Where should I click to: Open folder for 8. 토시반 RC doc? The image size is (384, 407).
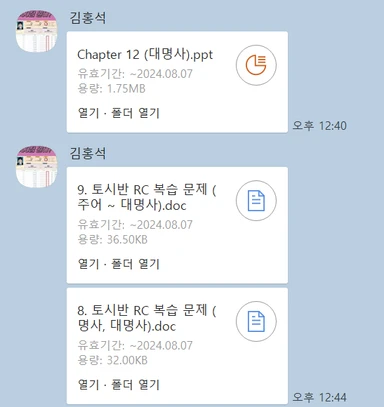click(135, 385)
